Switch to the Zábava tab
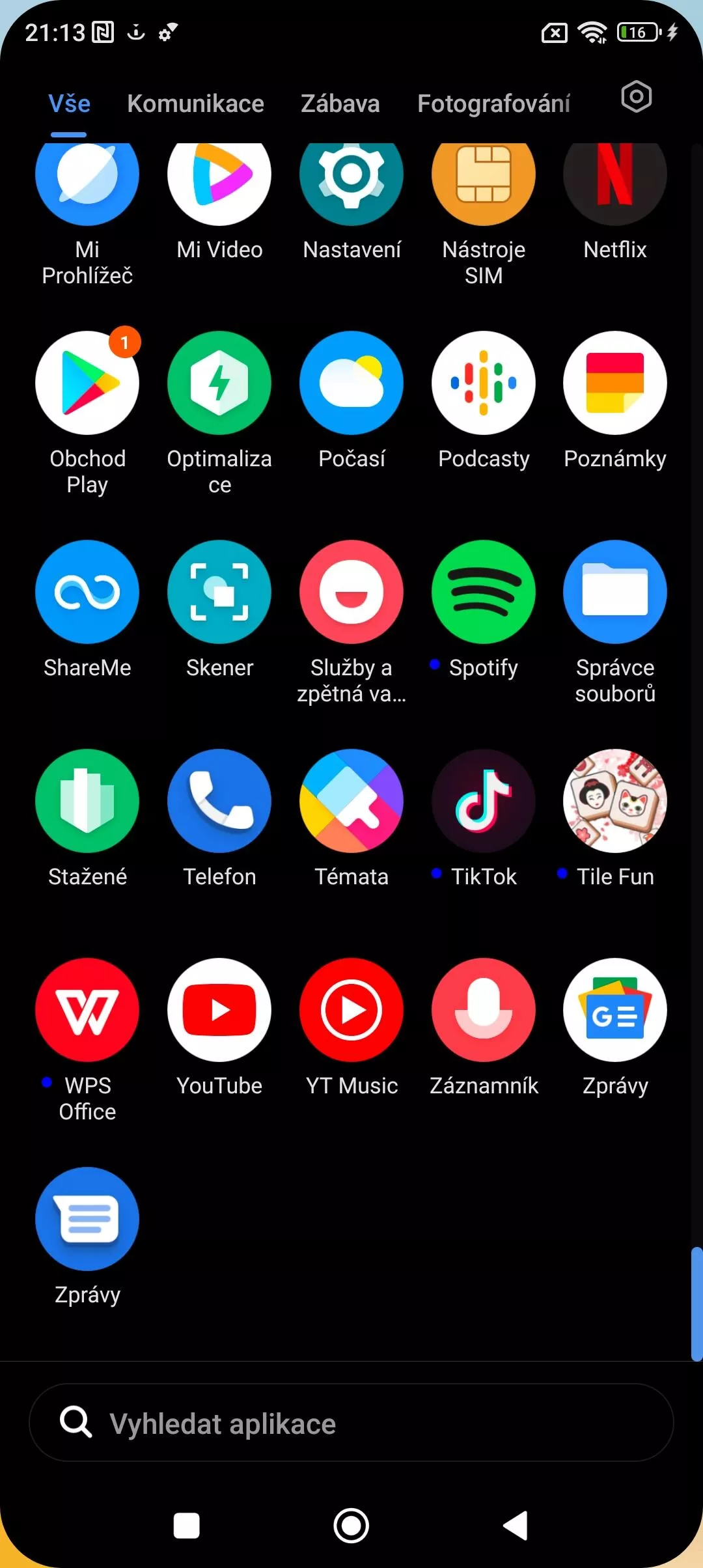 pos(340,104)
